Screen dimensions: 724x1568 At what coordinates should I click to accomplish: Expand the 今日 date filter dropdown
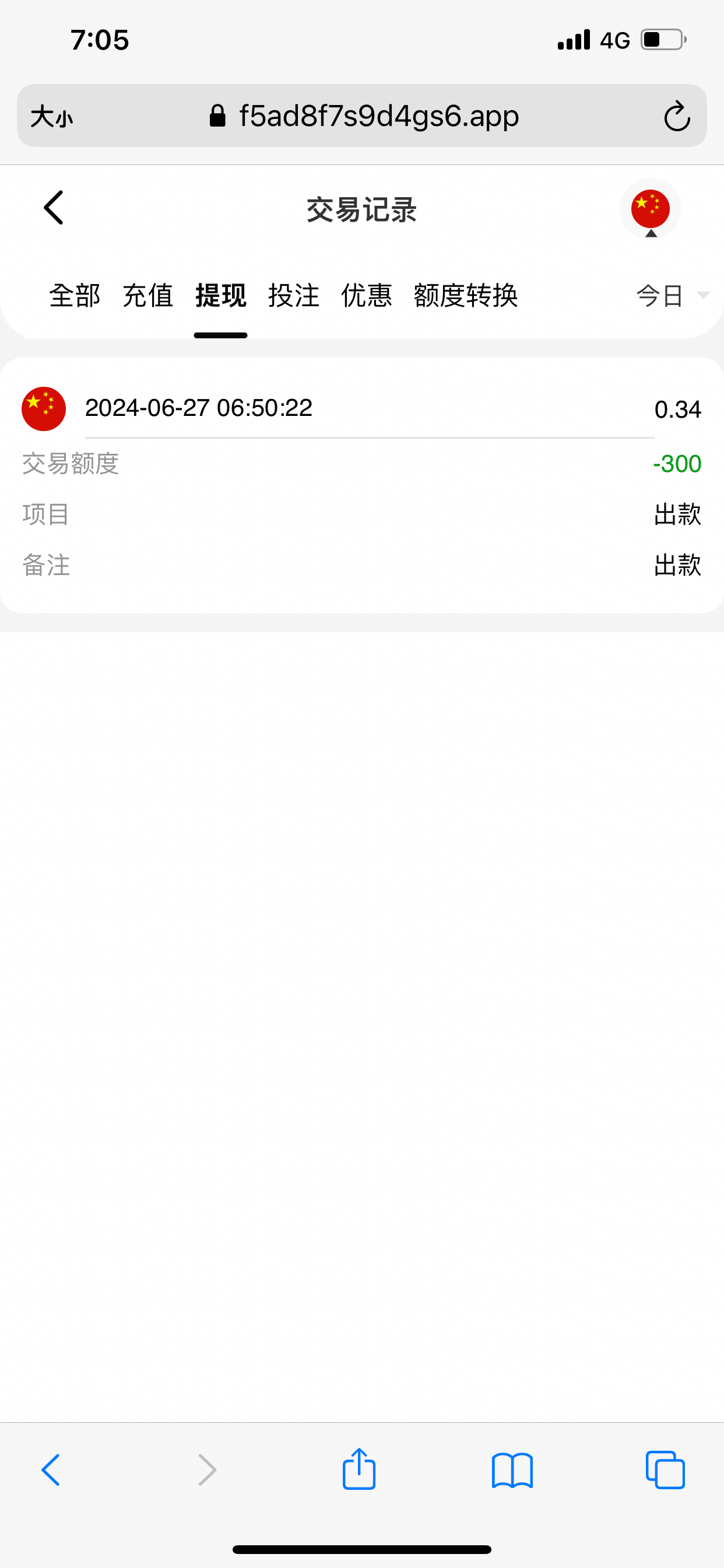pos(672,296)
